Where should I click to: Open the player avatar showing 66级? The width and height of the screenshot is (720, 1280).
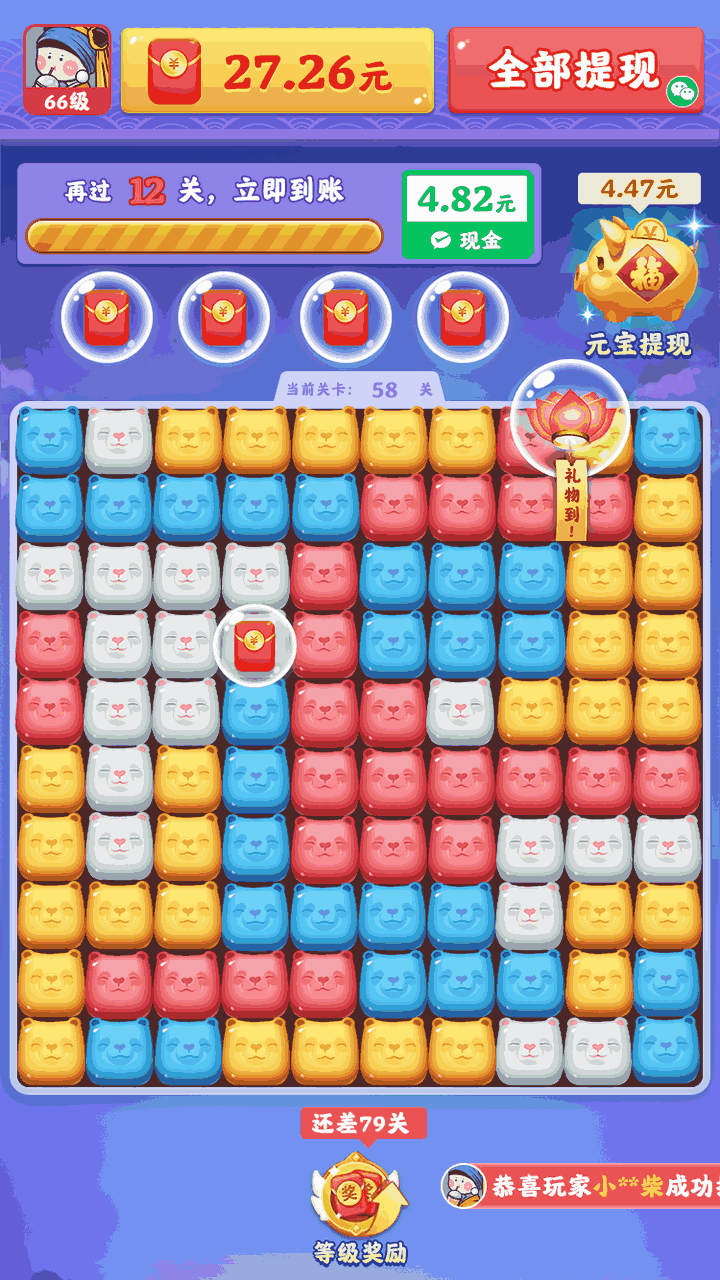point(67,70)
